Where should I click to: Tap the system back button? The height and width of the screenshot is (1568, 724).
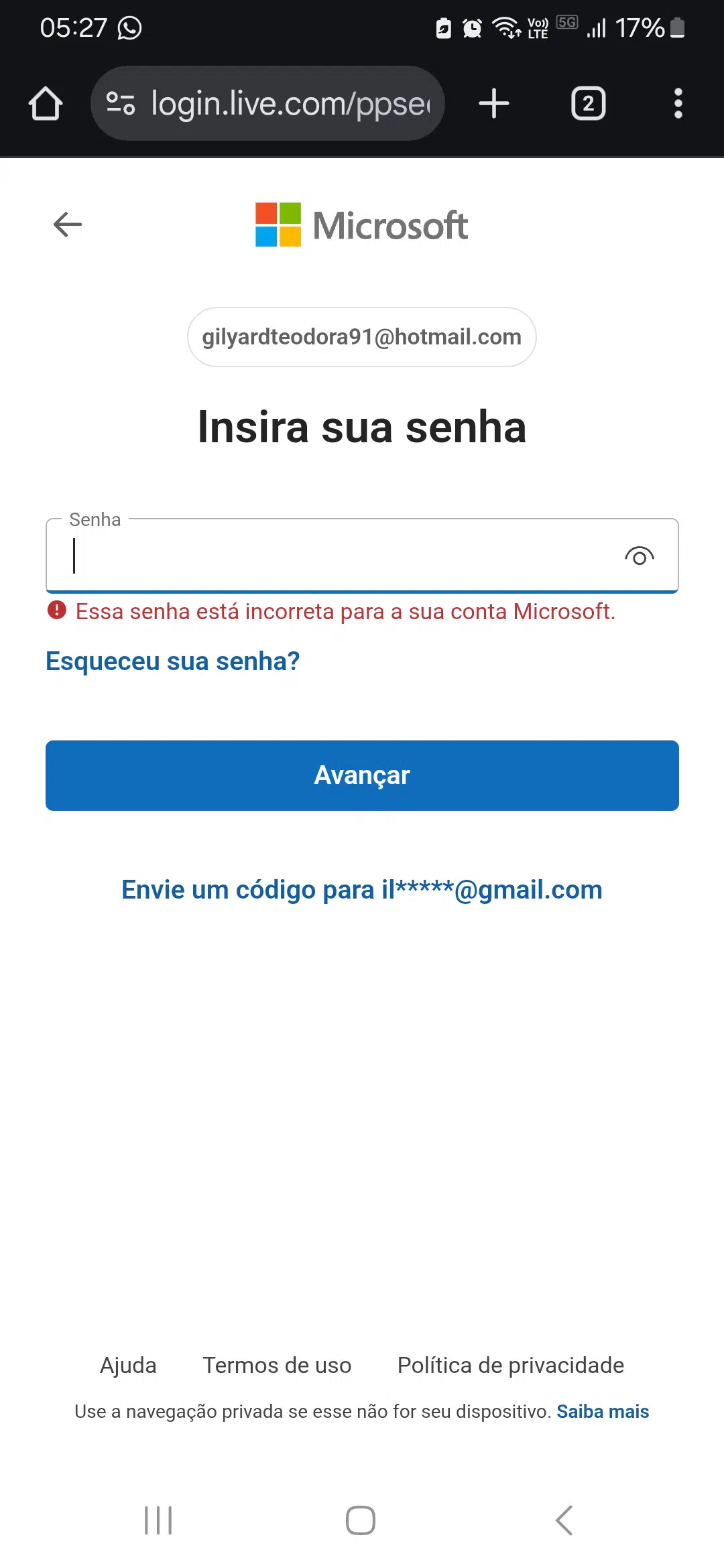click(x=564, y=1520)
